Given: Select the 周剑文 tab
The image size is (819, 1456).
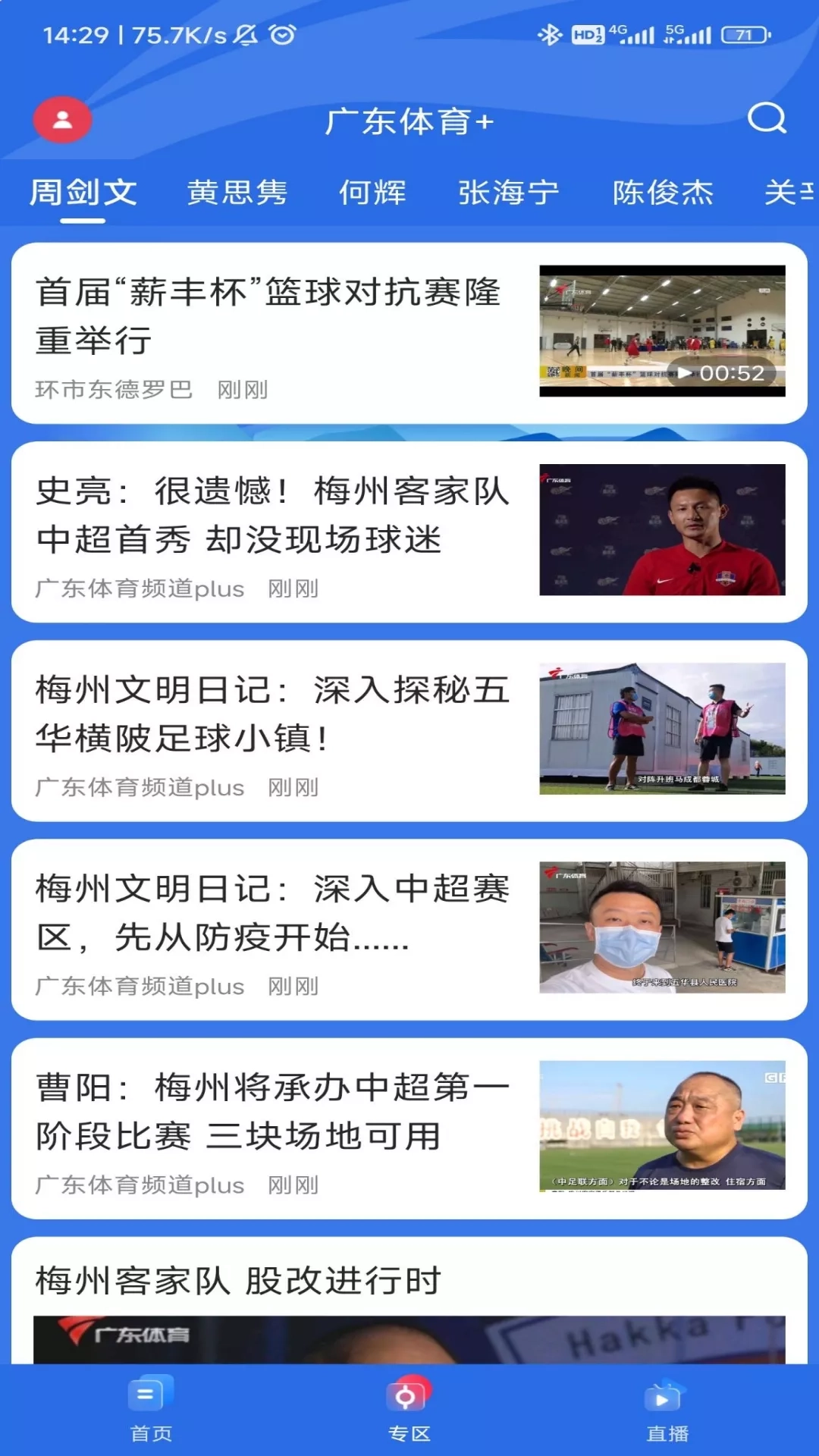Looking at the screenshot, I should coord(83,193).
